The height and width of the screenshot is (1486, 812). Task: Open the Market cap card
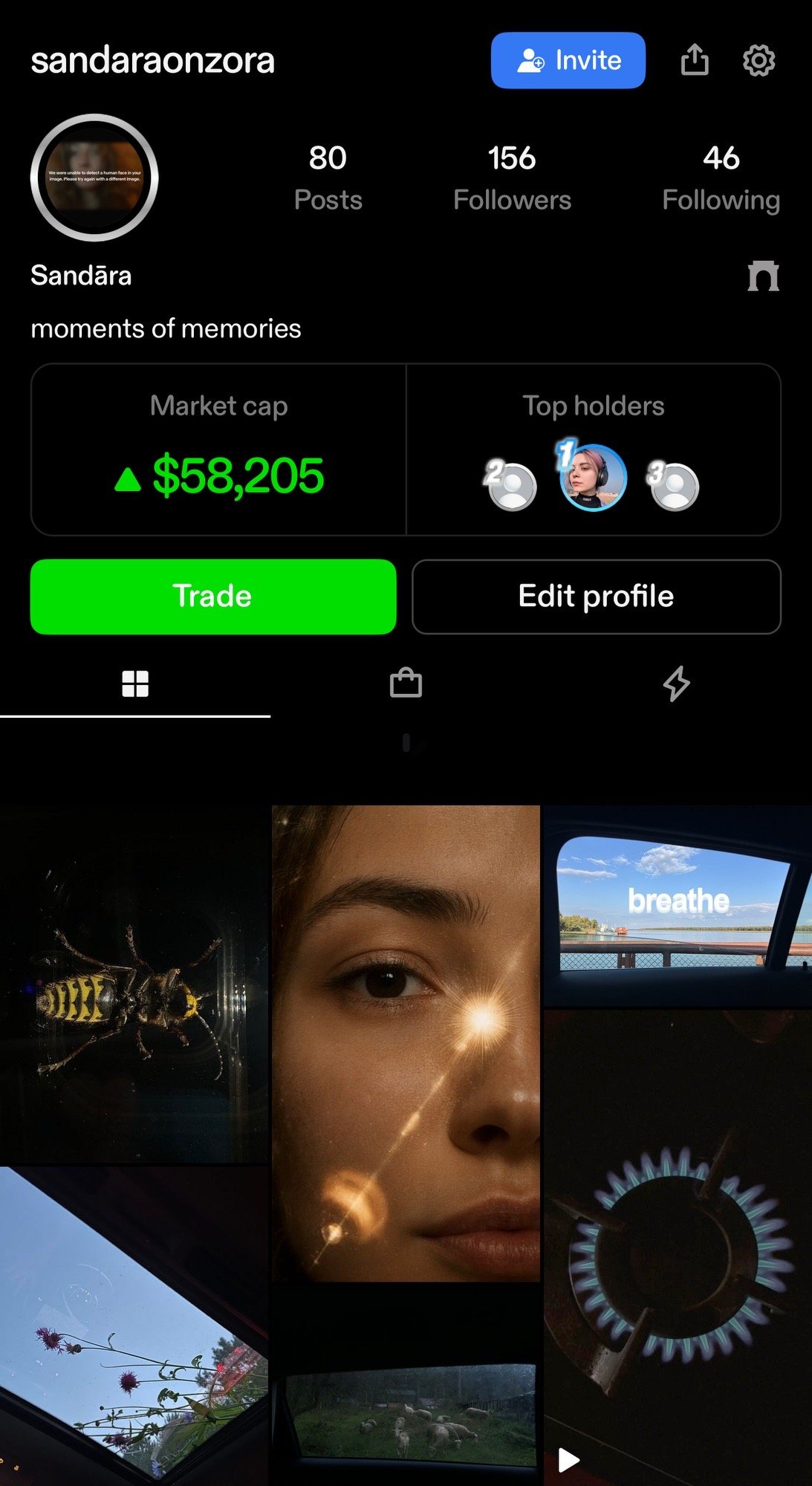tap(219, 450)
